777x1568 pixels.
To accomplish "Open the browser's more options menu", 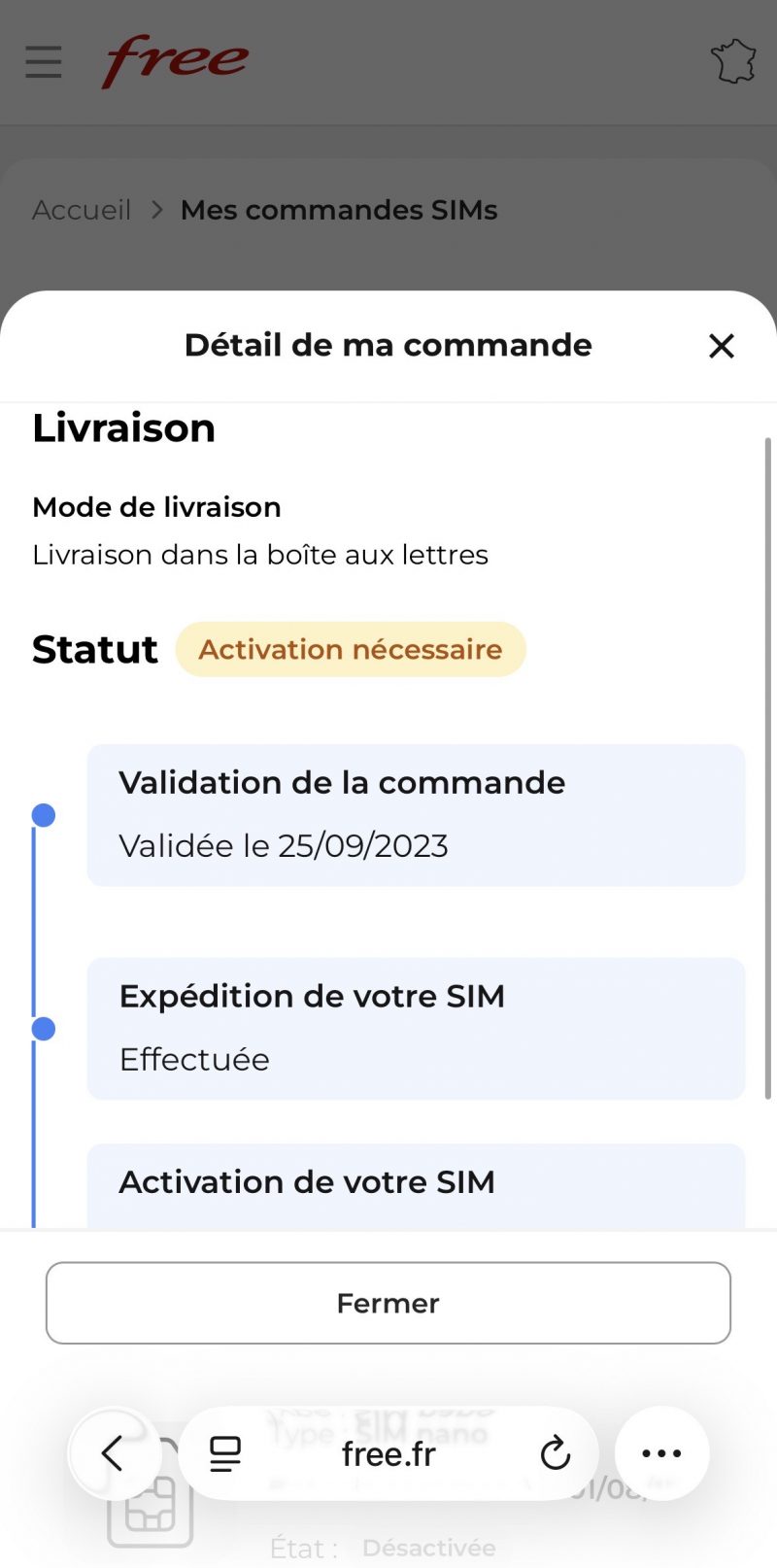I will click(661, 1453).
